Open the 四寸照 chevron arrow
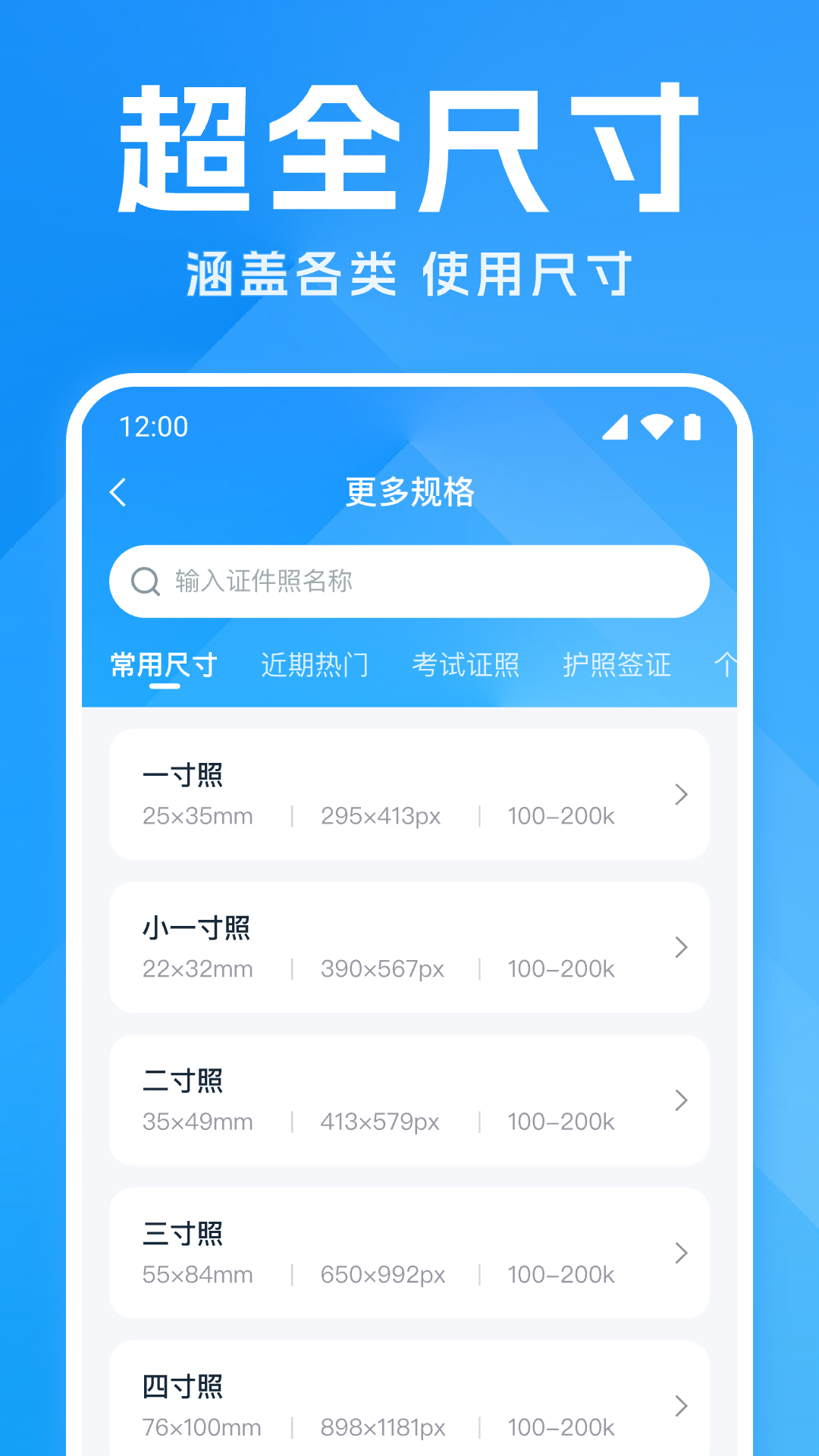 (680, 1407)
